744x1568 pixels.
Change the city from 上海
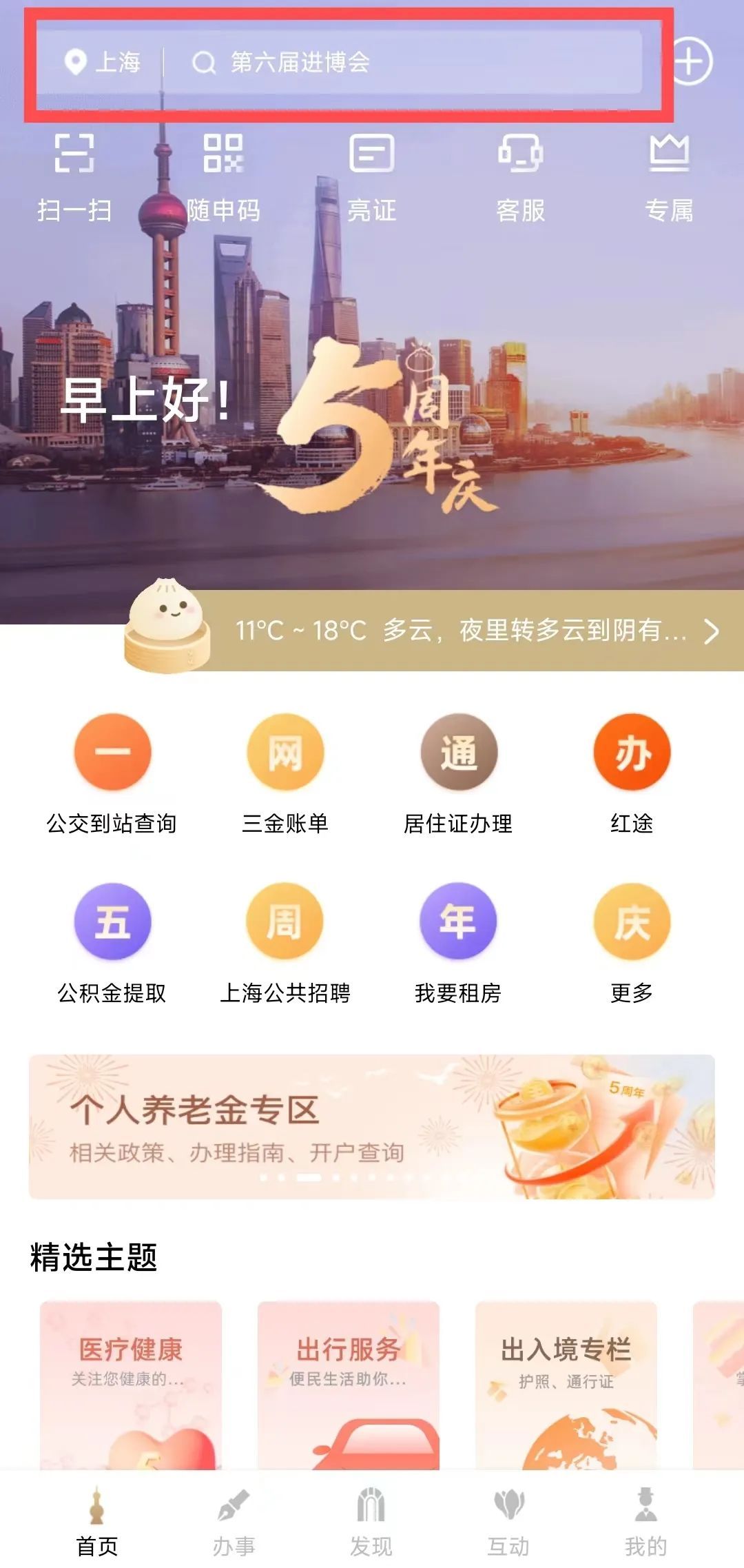pyautogui.click(x=103, y=63)
